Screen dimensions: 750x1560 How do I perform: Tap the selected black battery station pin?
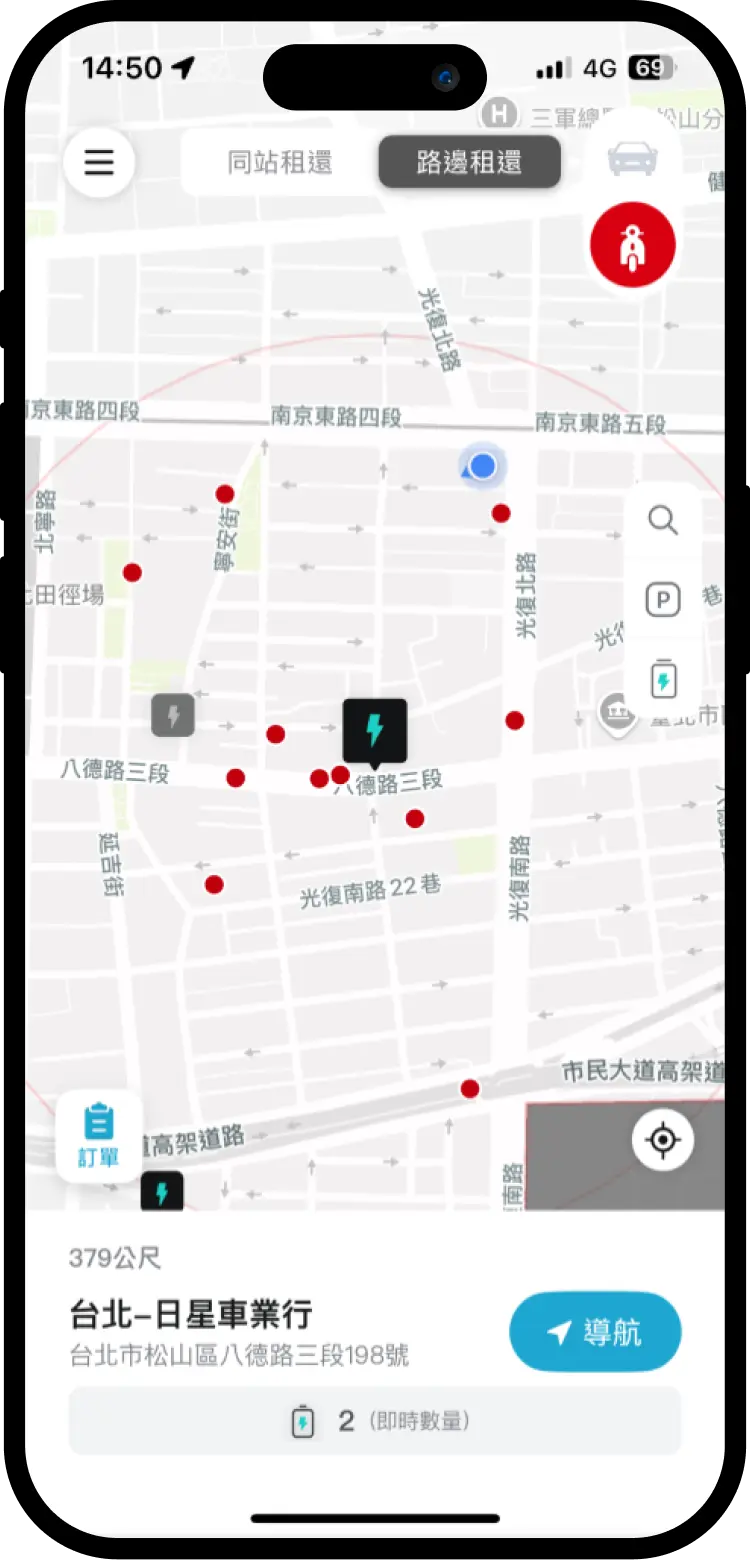tap(375, 731)
